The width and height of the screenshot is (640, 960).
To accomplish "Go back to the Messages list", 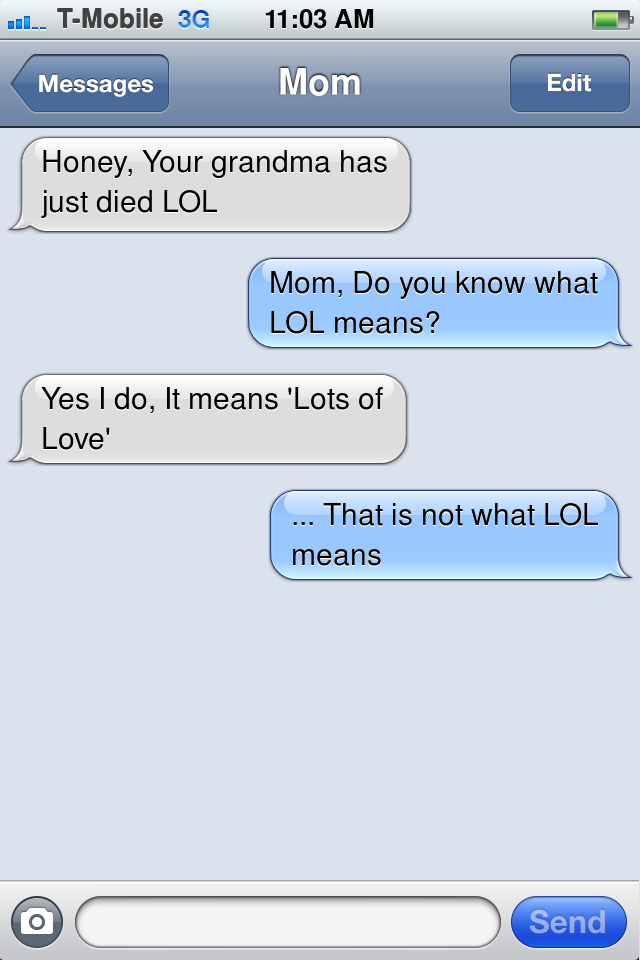I will coord(92,84).
